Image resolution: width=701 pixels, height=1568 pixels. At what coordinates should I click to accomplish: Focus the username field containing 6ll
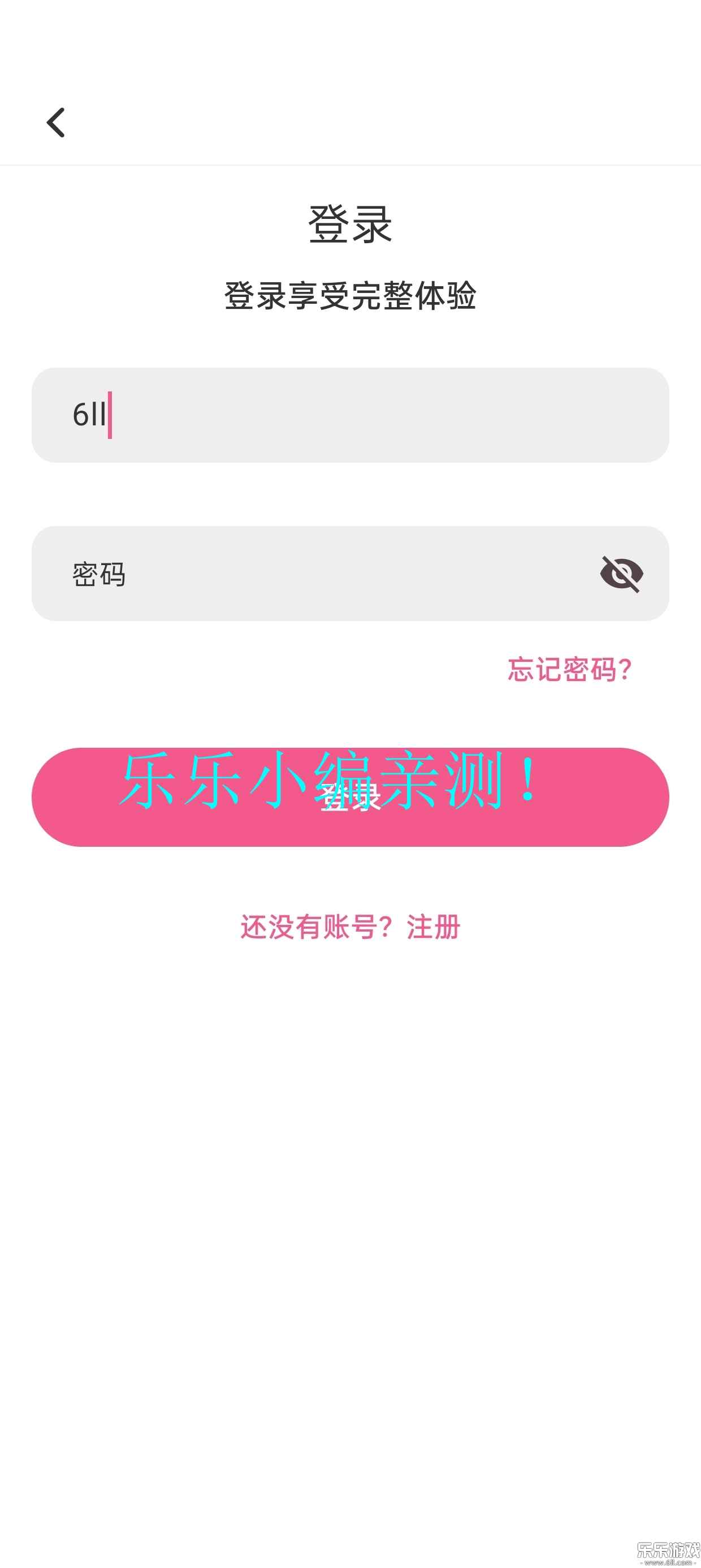point(350,415)
